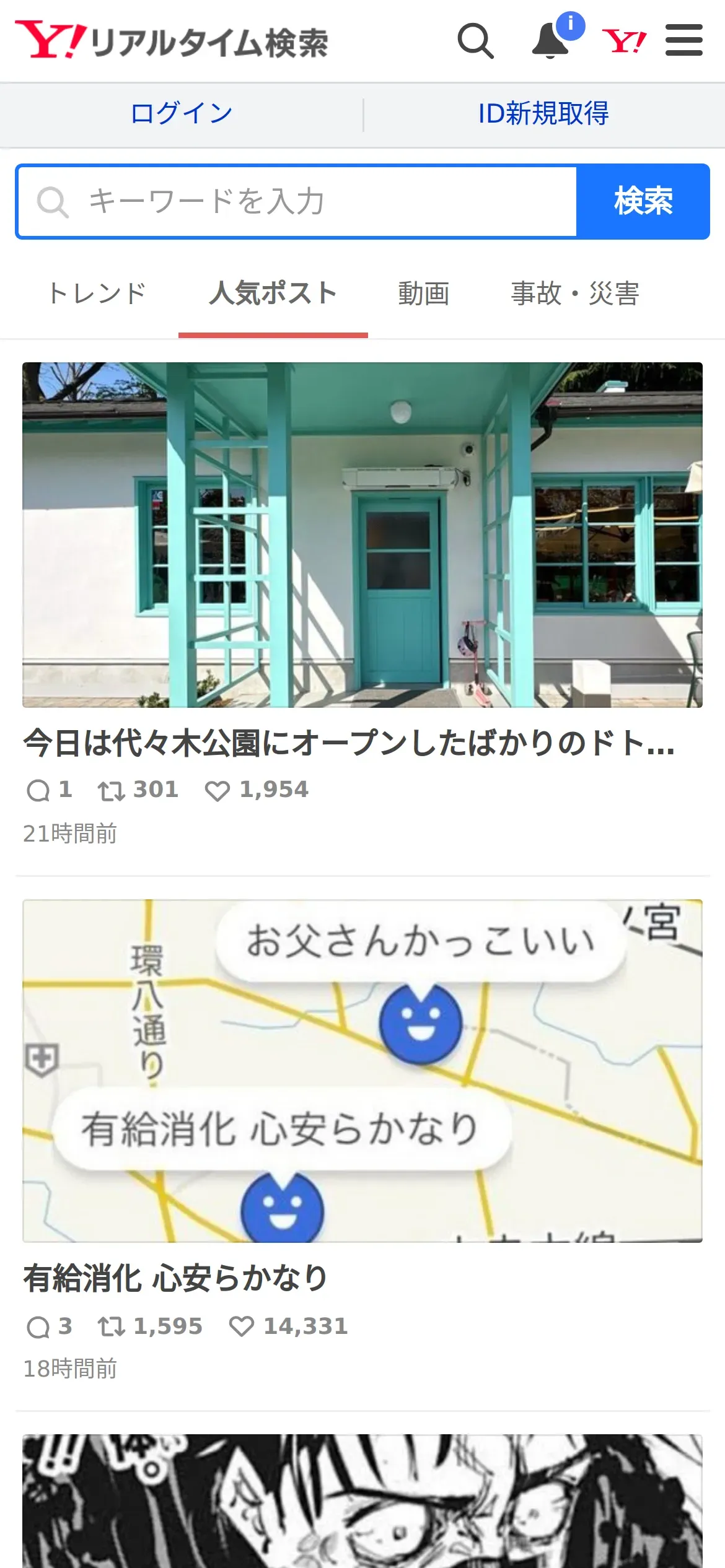Open the manga illustration post
This screenshot has width=725, height=1568.
coord(362,1501)
